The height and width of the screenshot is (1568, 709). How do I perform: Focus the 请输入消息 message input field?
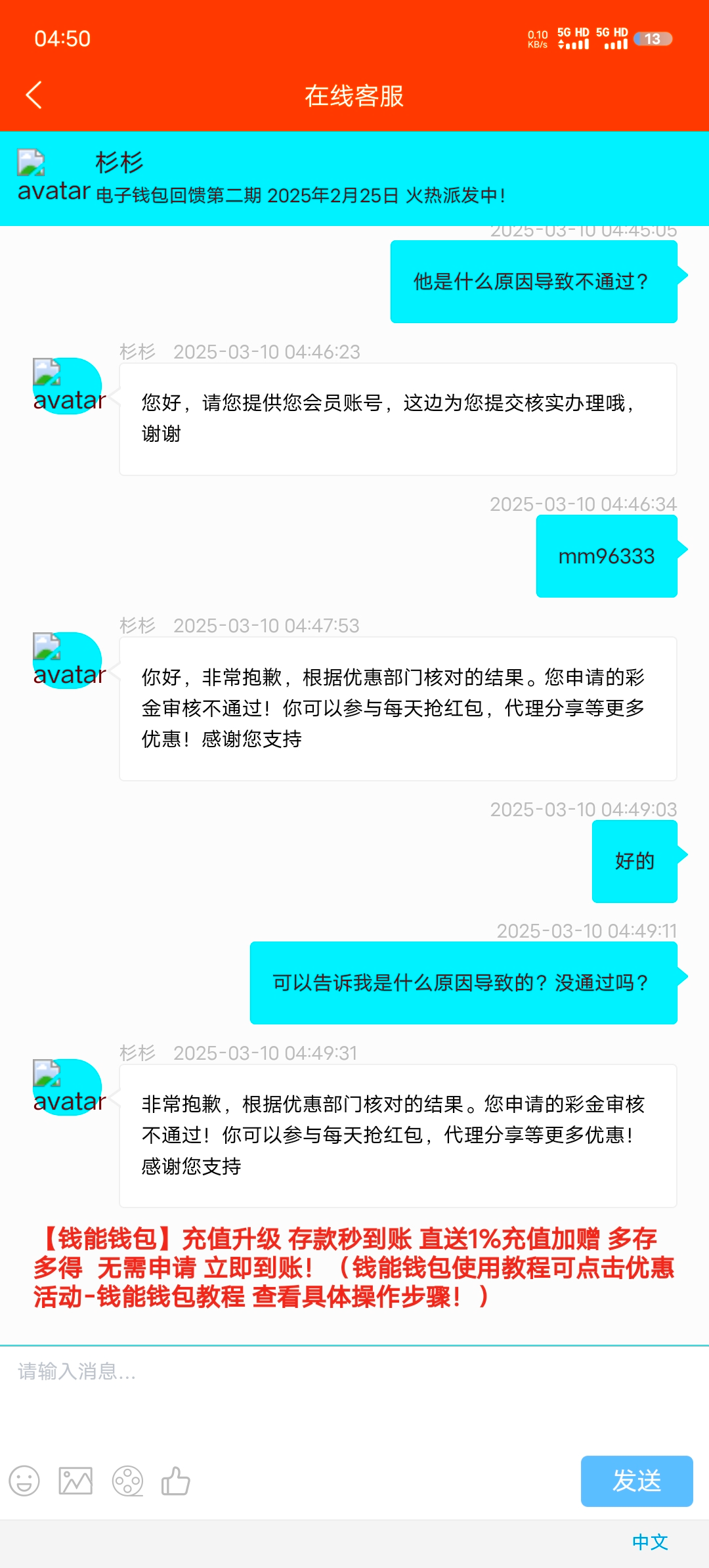click(x=354, y=1392)
